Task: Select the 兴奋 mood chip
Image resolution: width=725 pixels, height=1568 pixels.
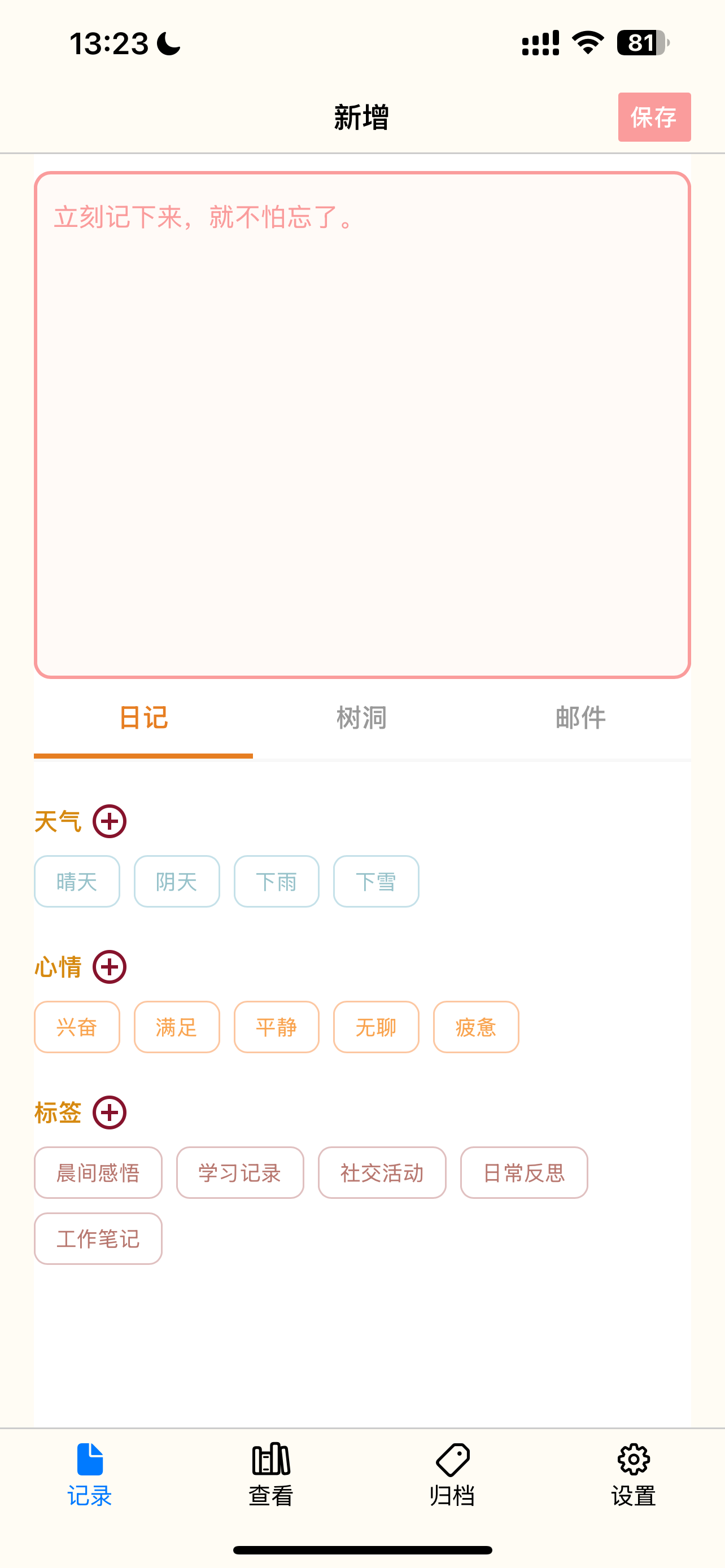Action: point(77,1027)
